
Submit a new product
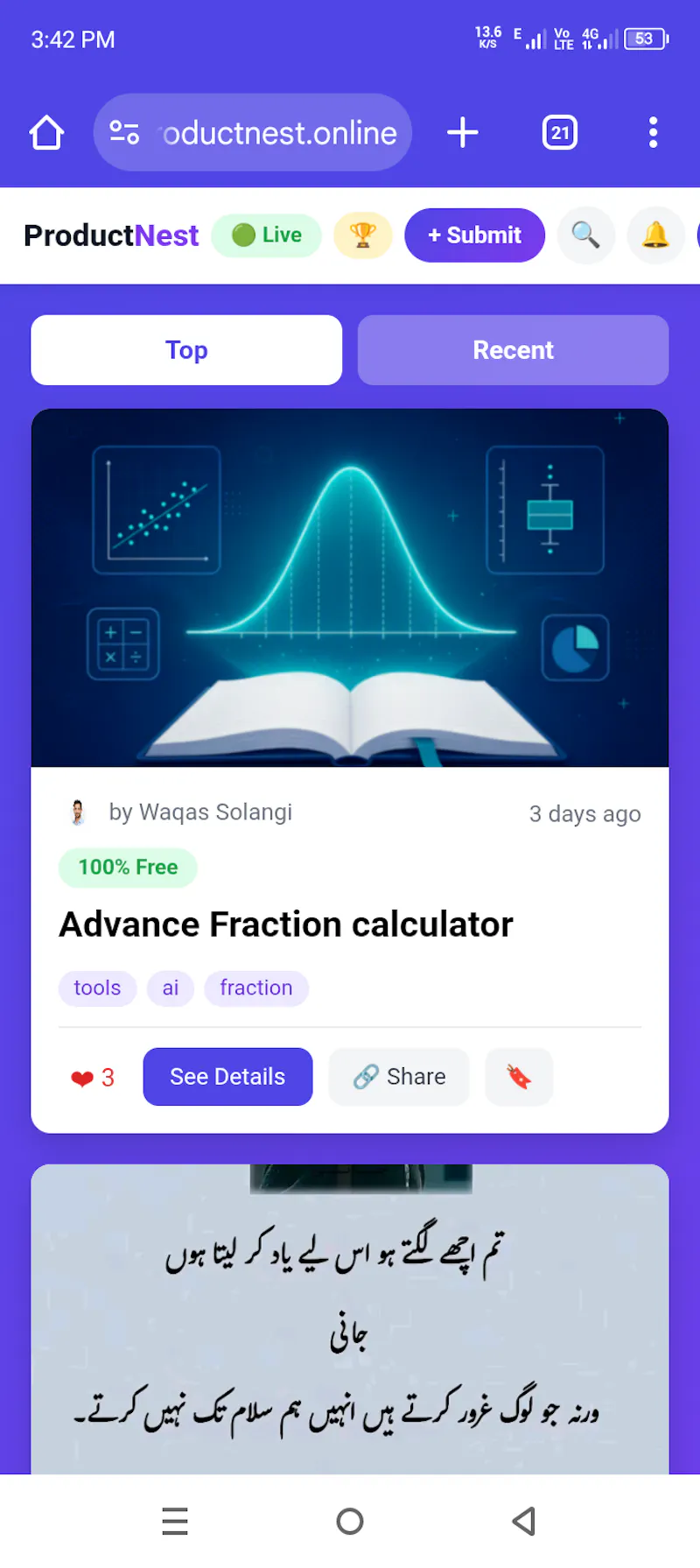point(474,236)
